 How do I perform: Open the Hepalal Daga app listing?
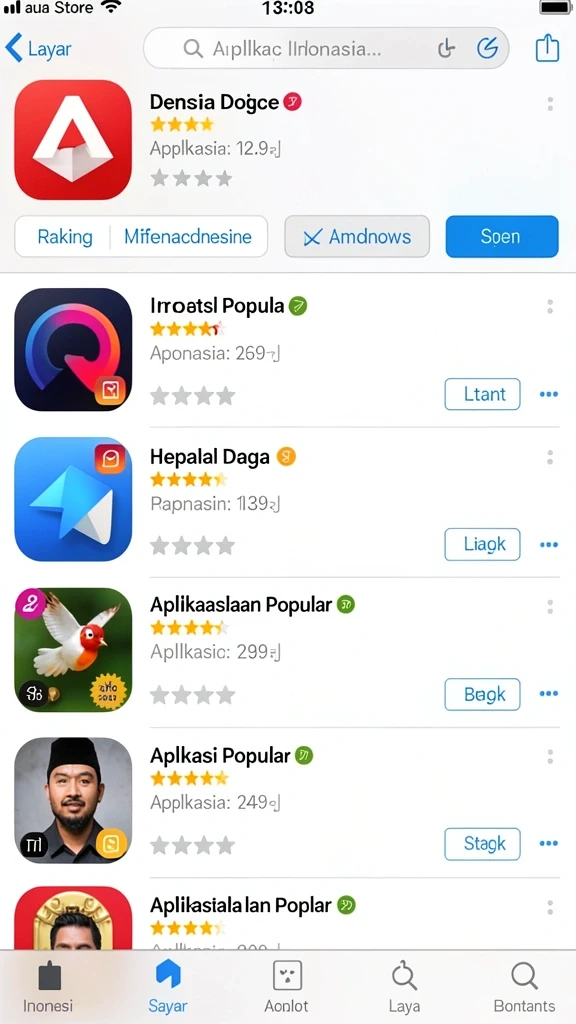pos(287,500)
